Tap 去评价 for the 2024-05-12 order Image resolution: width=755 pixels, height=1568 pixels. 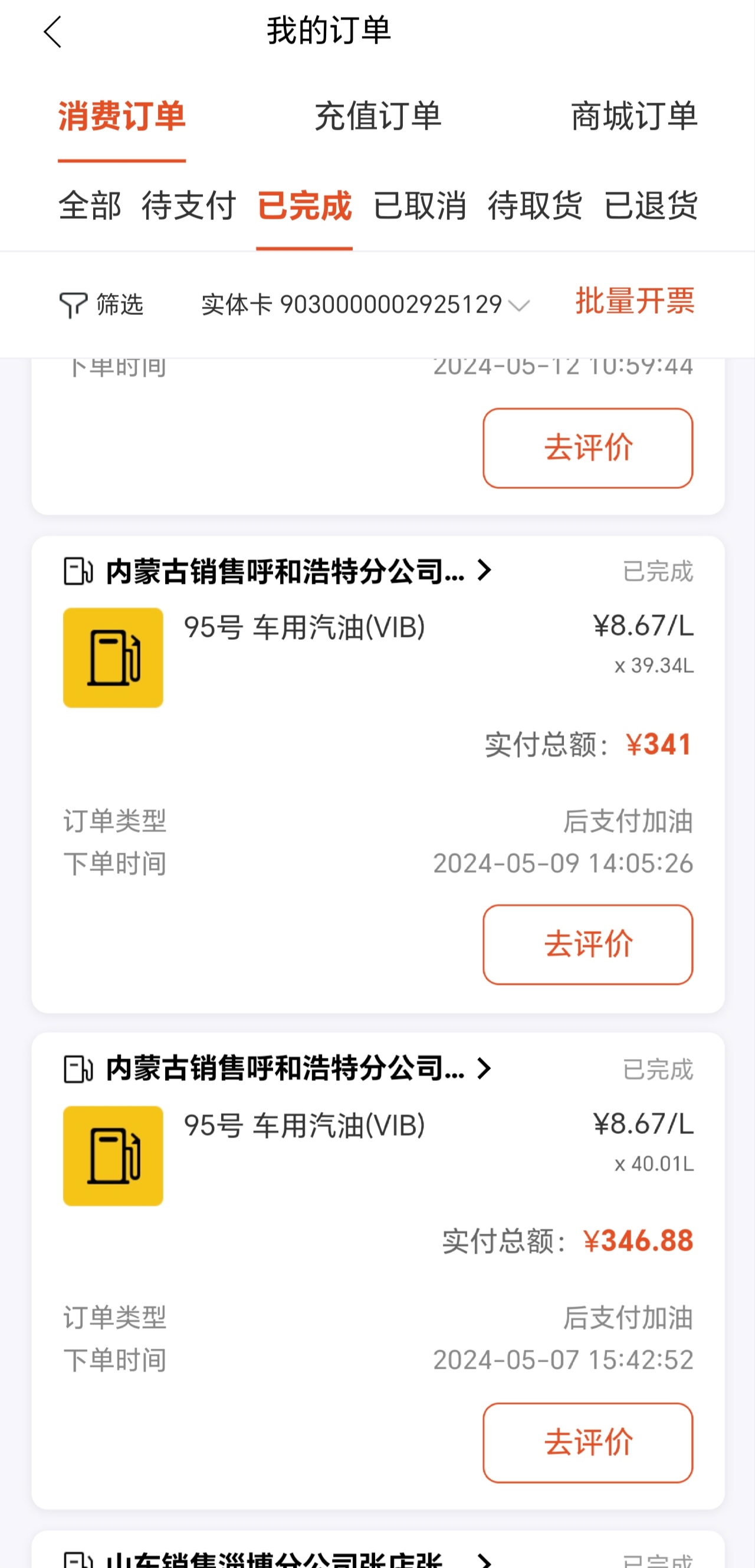click(x=588, y=448)
